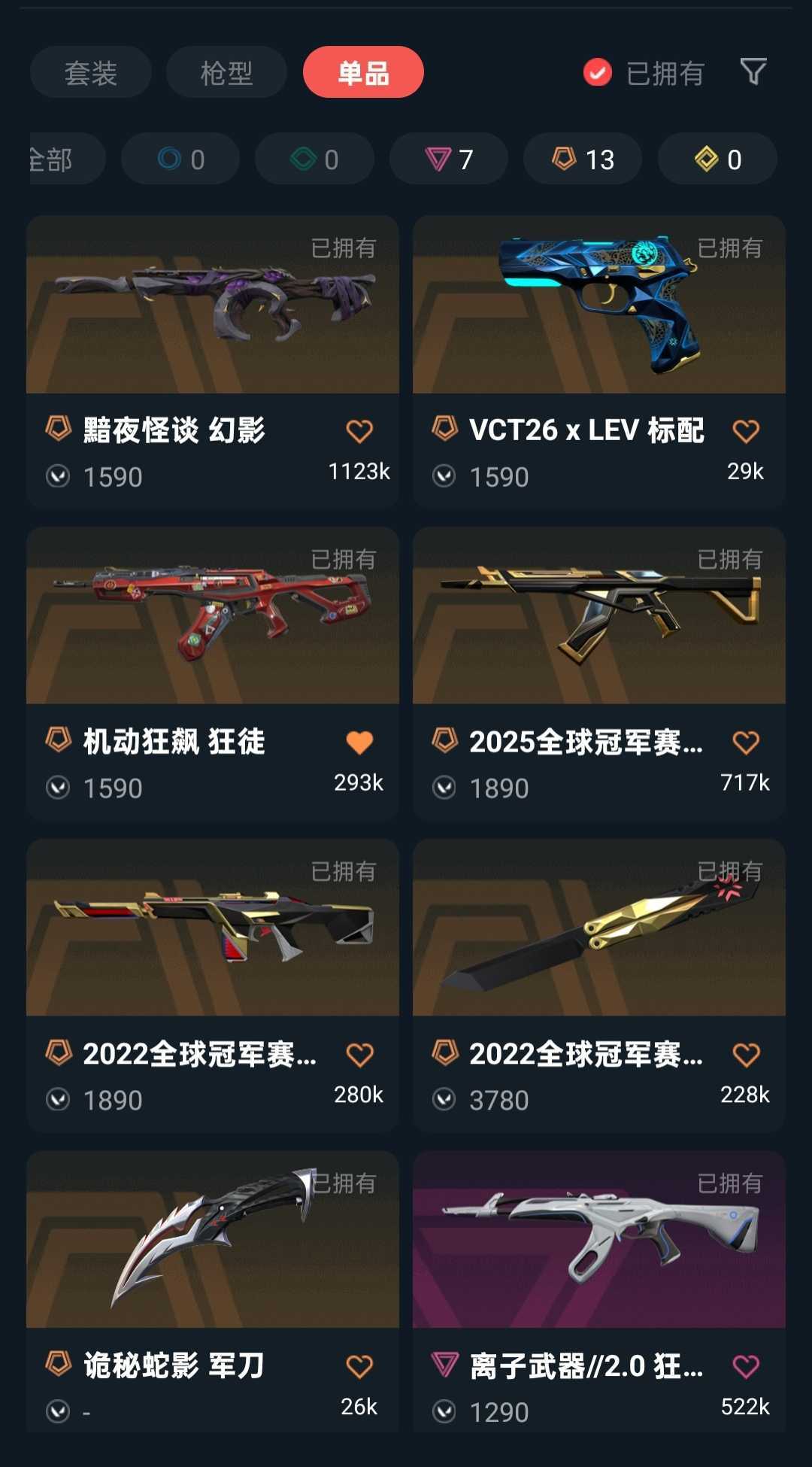
Task: Select the green rarity tier filter showing 0
Action: (314, 159)
